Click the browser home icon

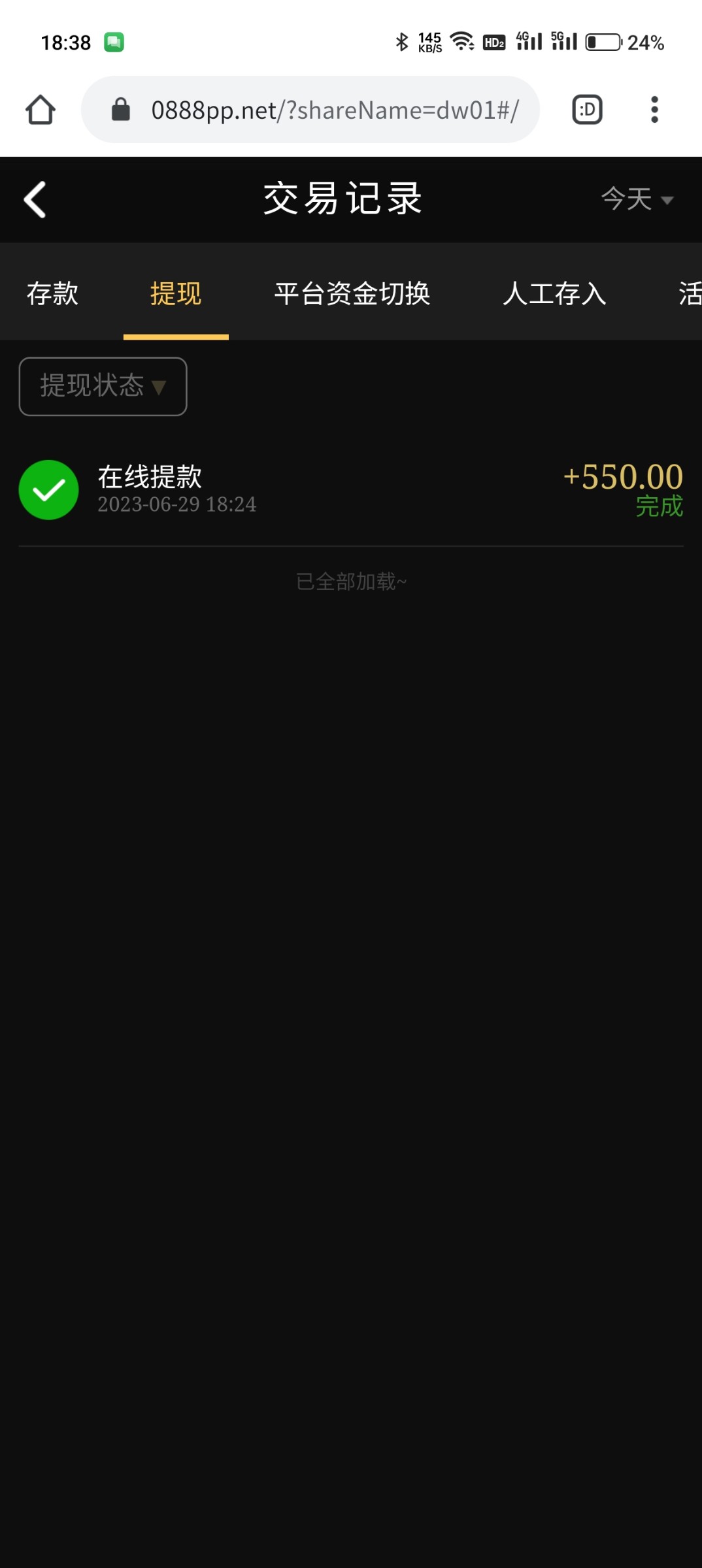pyautogui.click(x=40, y=109)
